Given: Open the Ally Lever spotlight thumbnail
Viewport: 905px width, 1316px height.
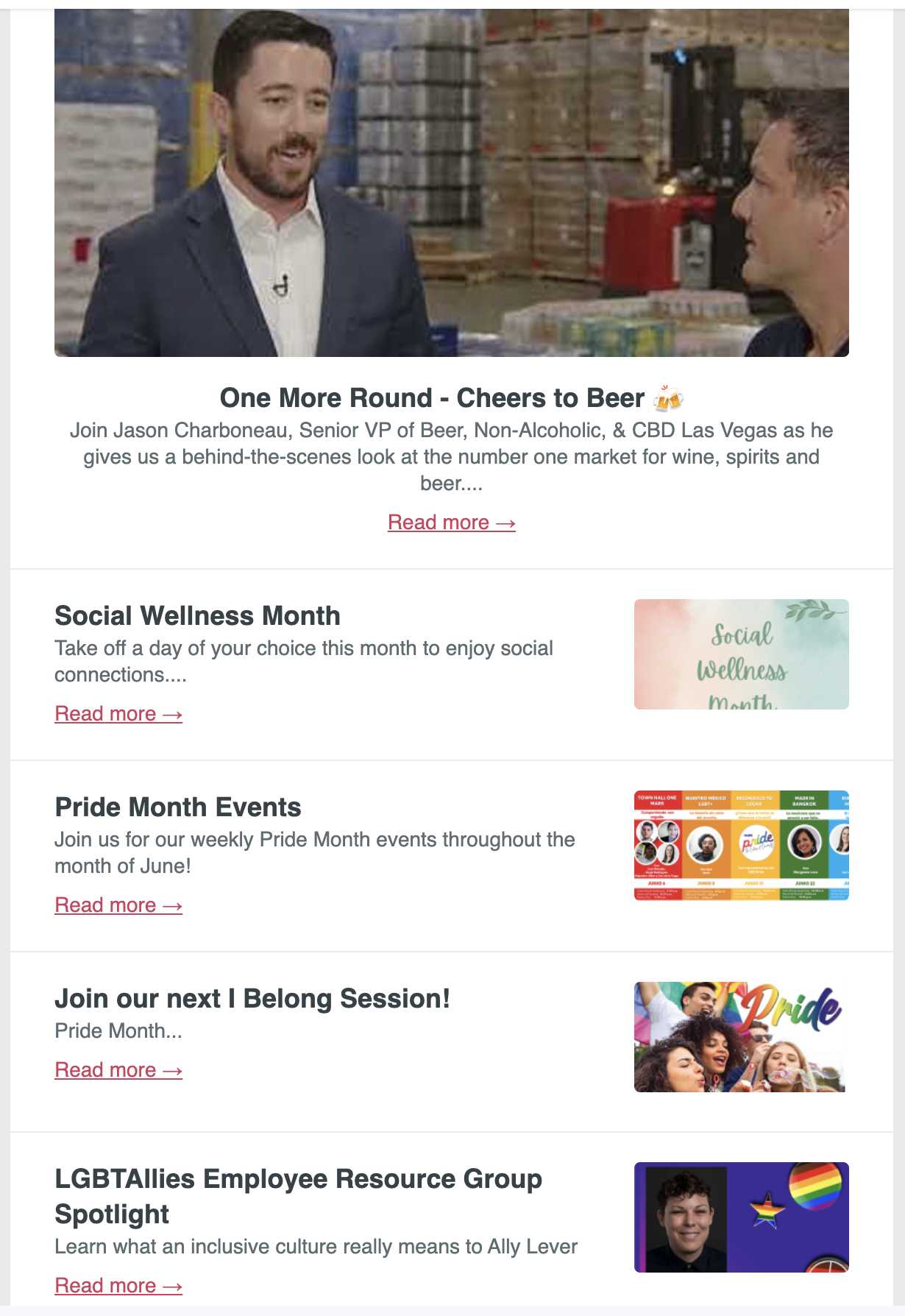Looking at the screenshot, I should [x=741, y=1217].
